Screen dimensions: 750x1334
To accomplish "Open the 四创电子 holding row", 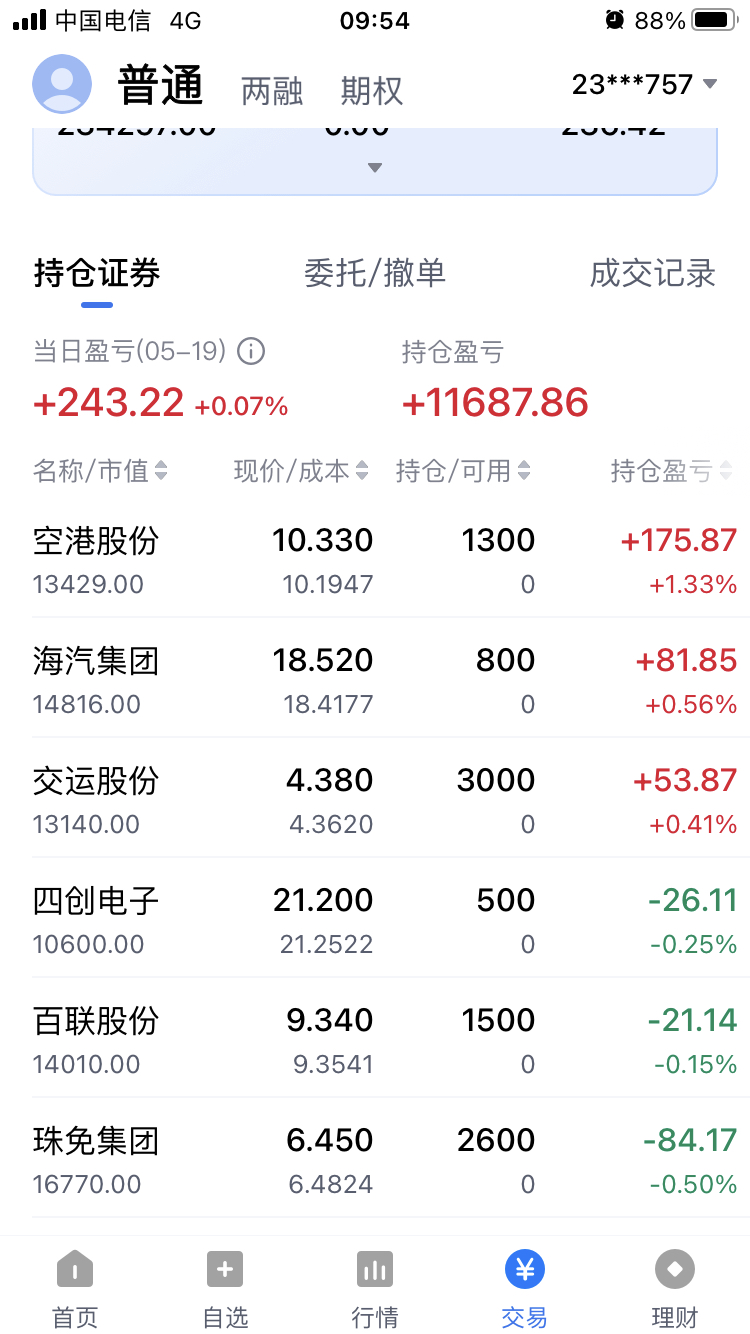I will pyautogui.click(x=375, y=918).
